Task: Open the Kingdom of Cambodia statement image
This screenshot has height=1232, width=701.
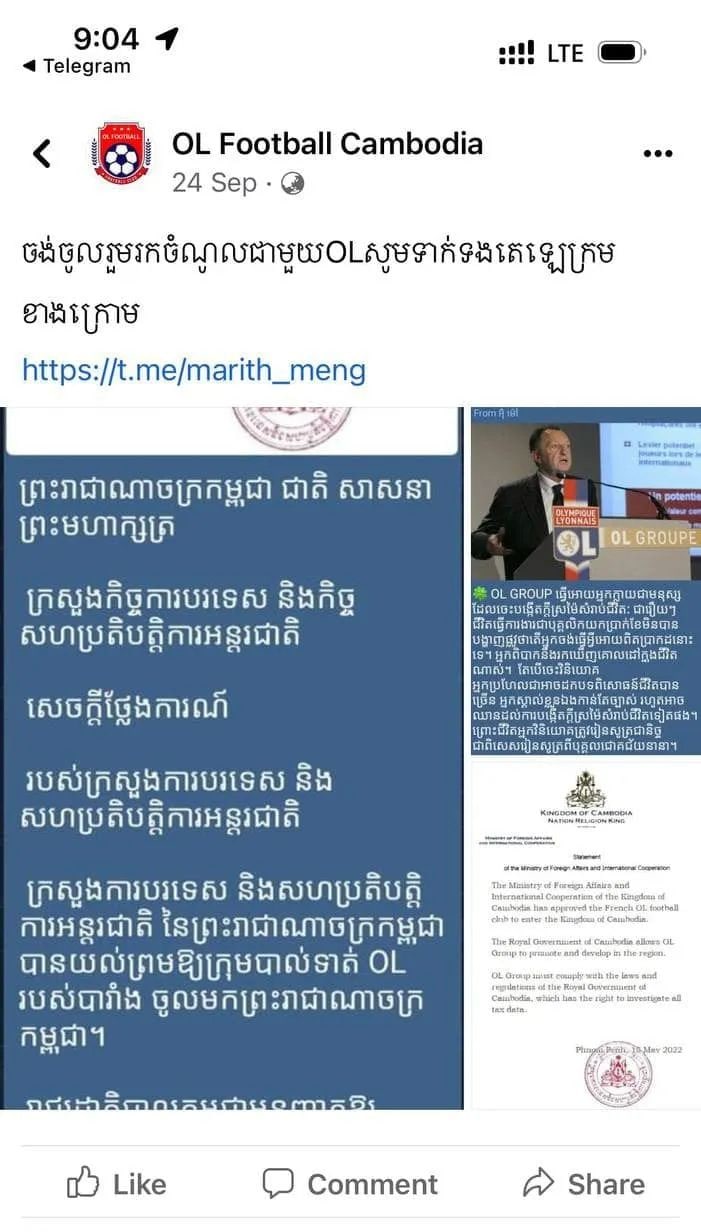Action: pyautogui.click(x=585, y=935)
